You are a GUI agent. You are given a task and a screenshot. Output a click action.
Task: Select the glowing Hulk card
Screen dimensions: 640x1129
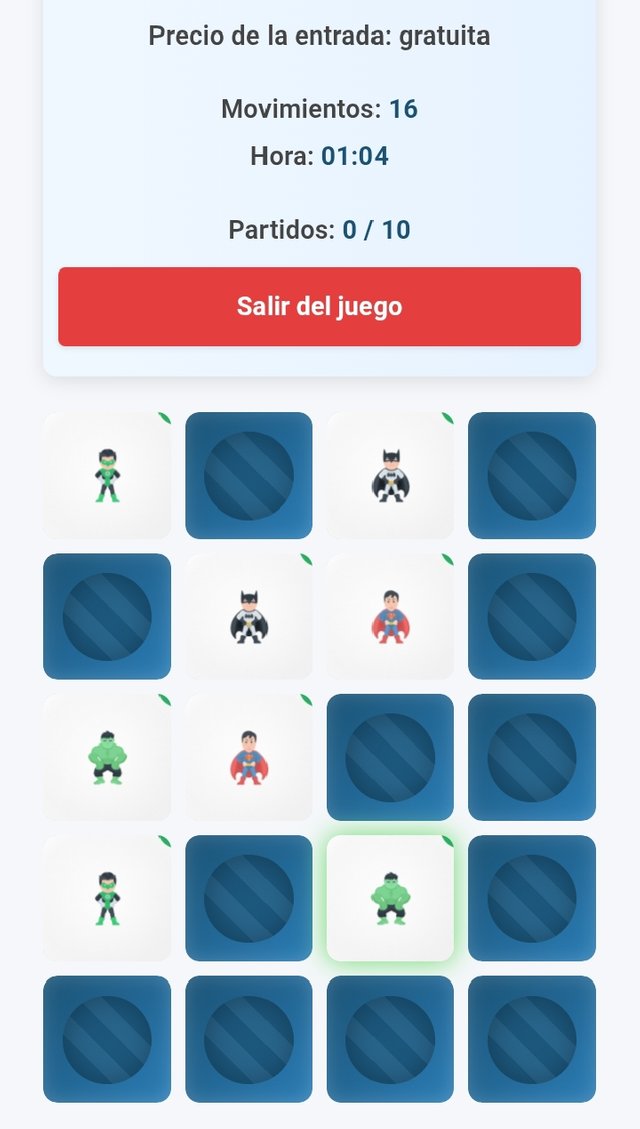point(390,898)
